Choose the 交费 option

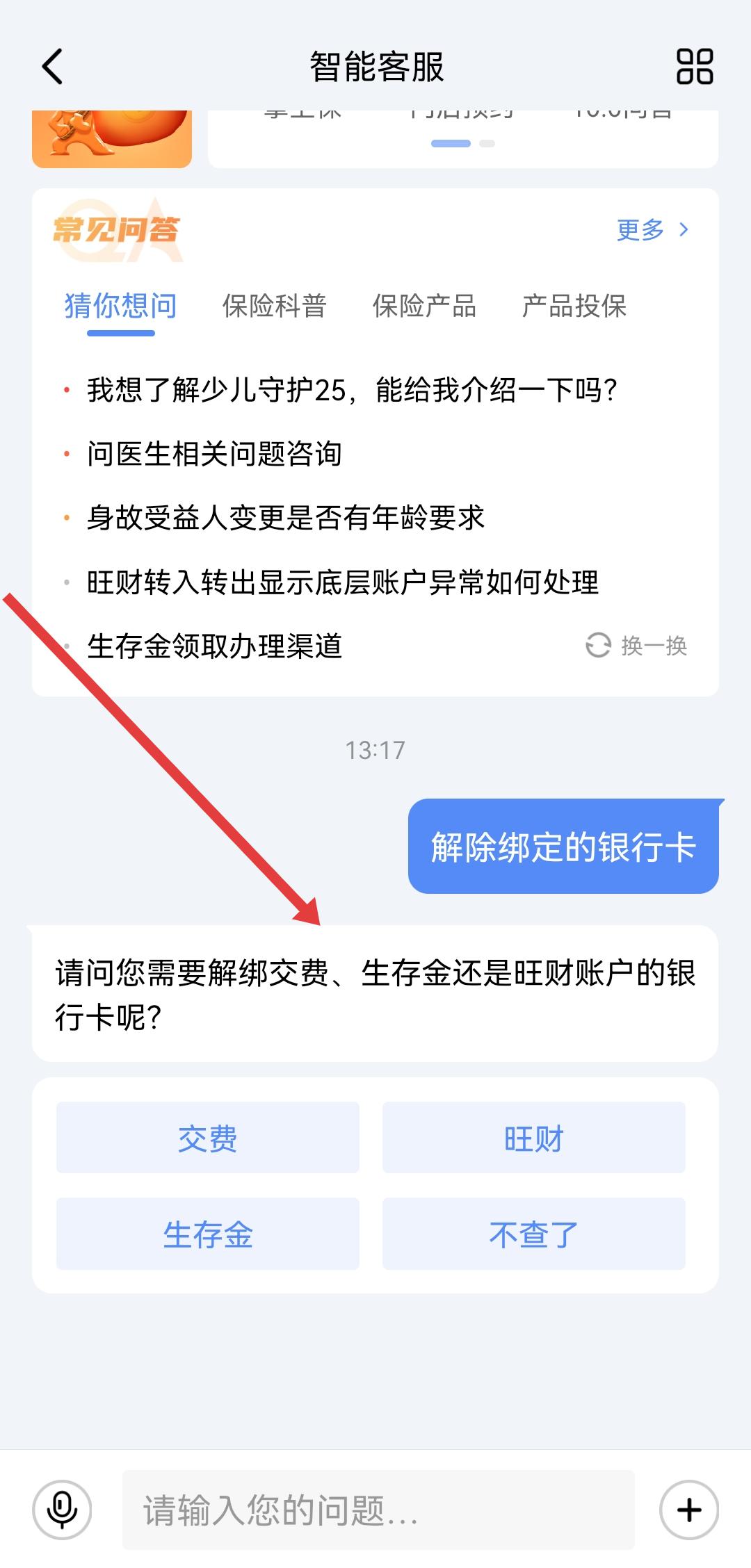207,1138
